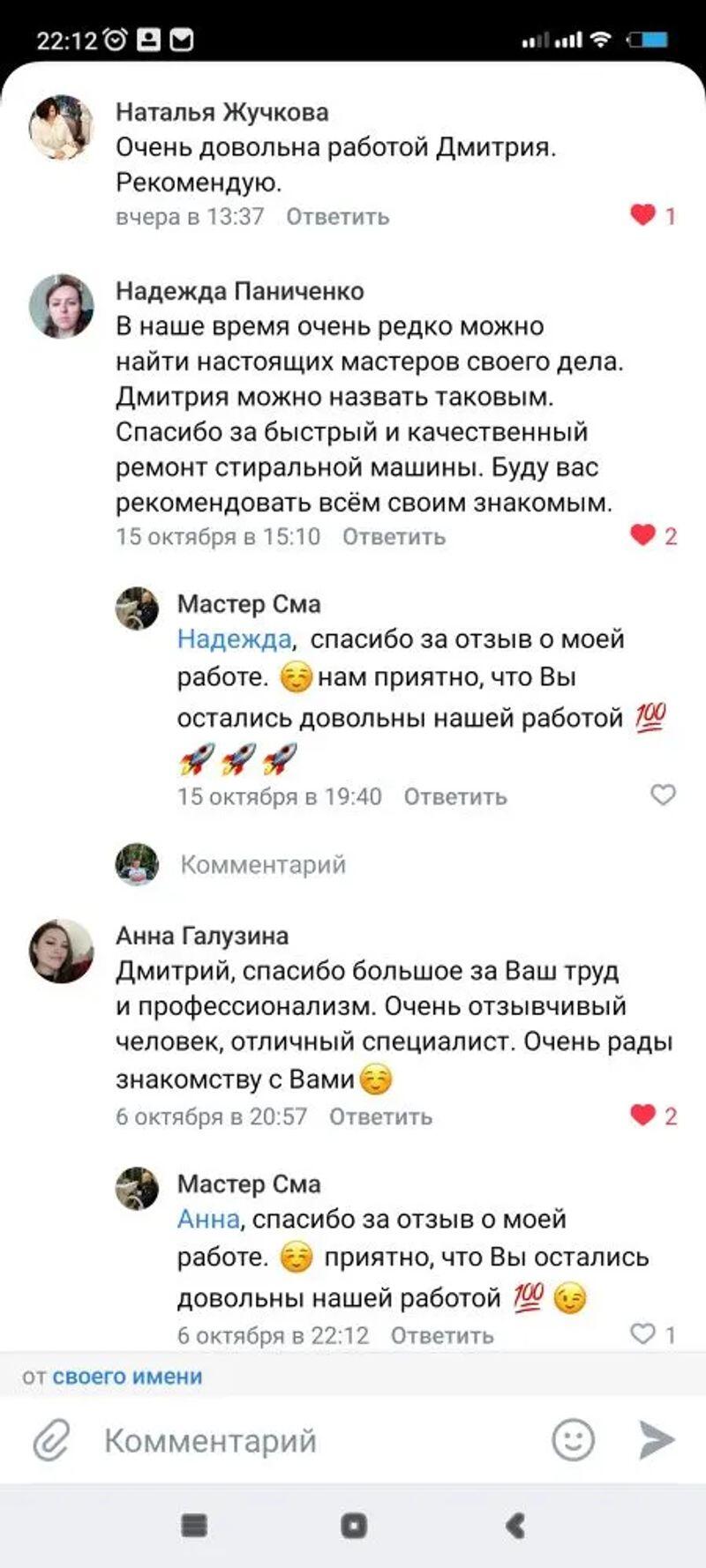Change author via 'своего имени' link

[x=127, y=1377]
